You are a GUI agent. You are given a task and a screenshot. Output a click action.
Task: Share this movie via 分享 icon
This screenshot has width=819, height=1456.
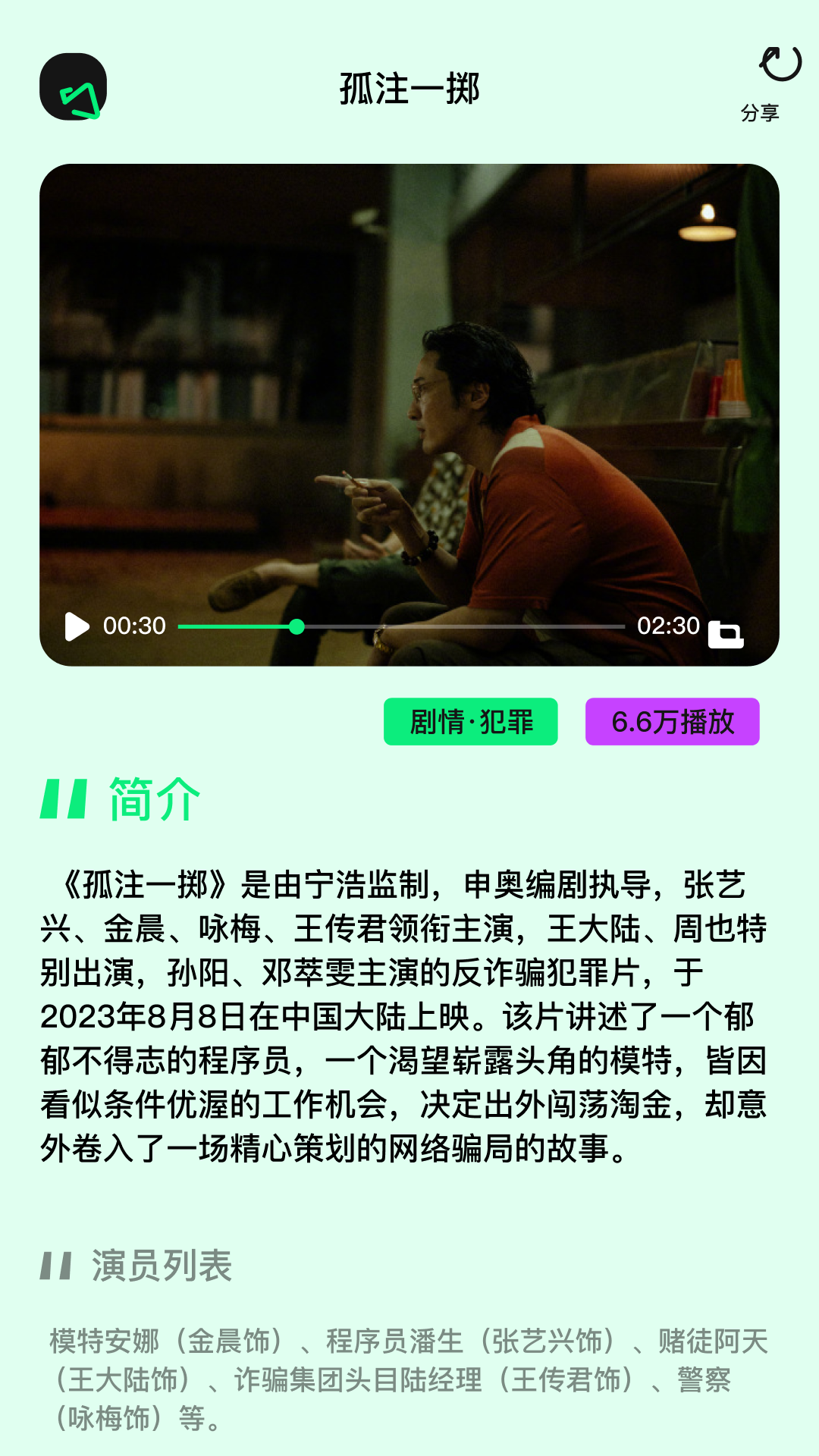(x=779, y=66)
